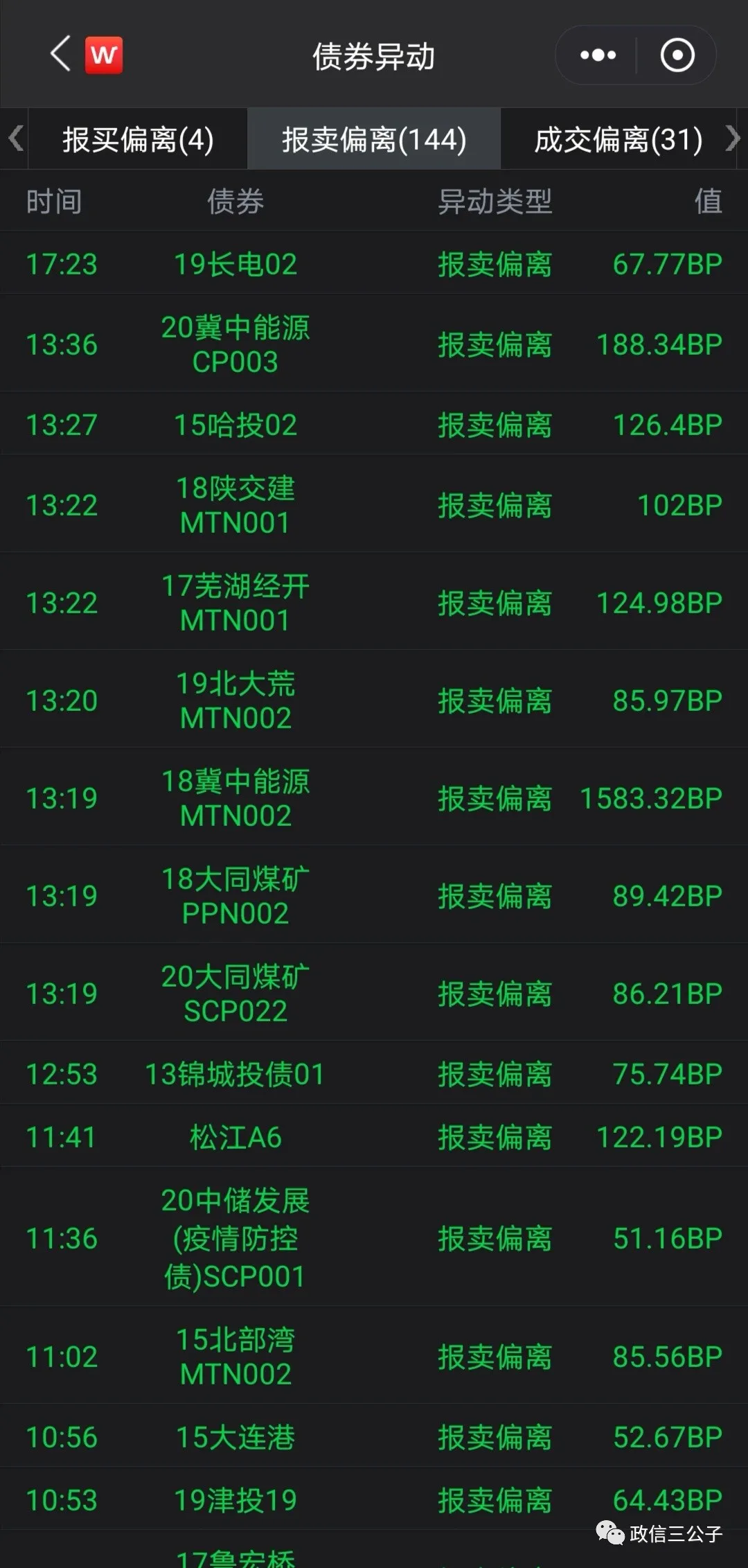748x1568 pixels.
Task: Open the 19长电02 bond row
Action: point(235,264)
